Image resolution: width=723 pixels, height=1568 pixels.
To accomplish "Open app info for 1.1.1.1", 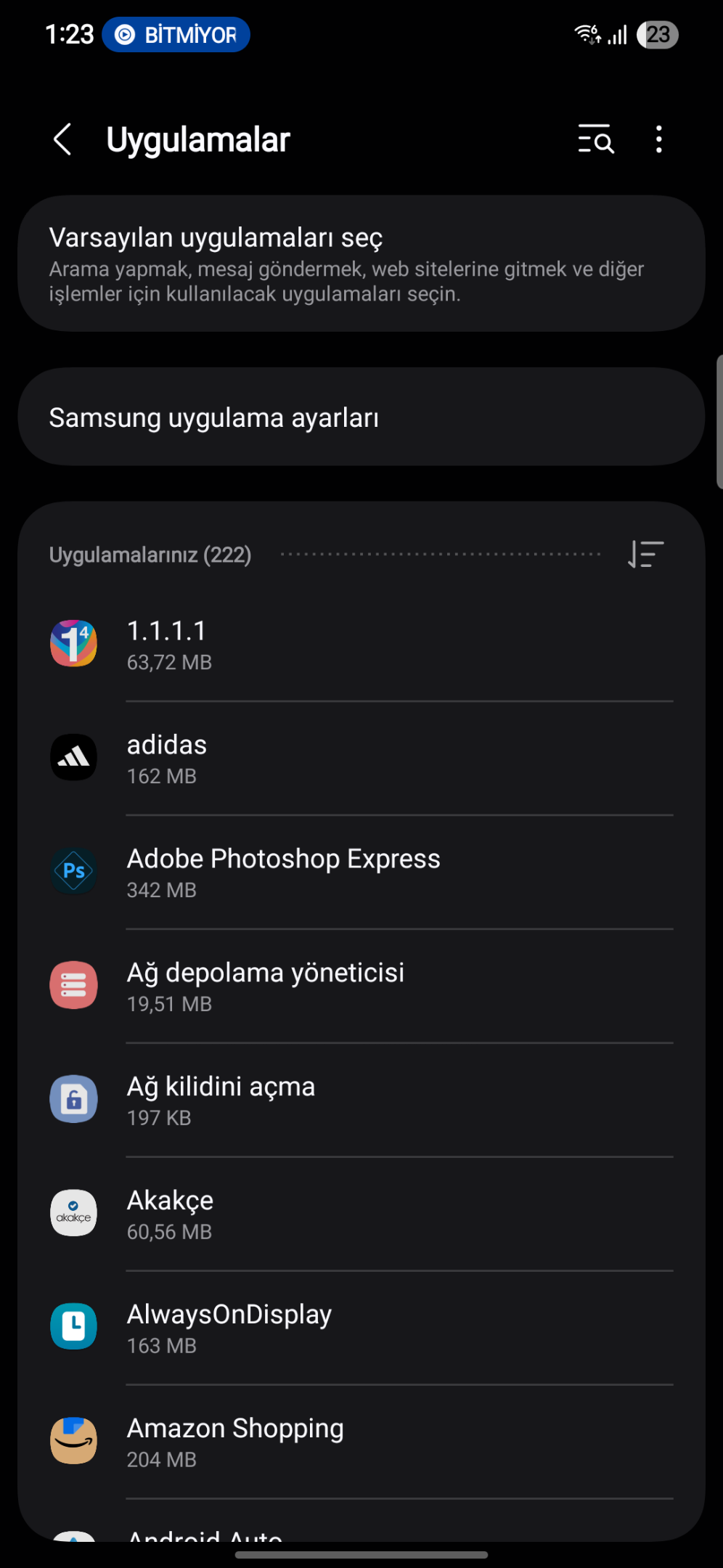I will [x=361, y=645].
